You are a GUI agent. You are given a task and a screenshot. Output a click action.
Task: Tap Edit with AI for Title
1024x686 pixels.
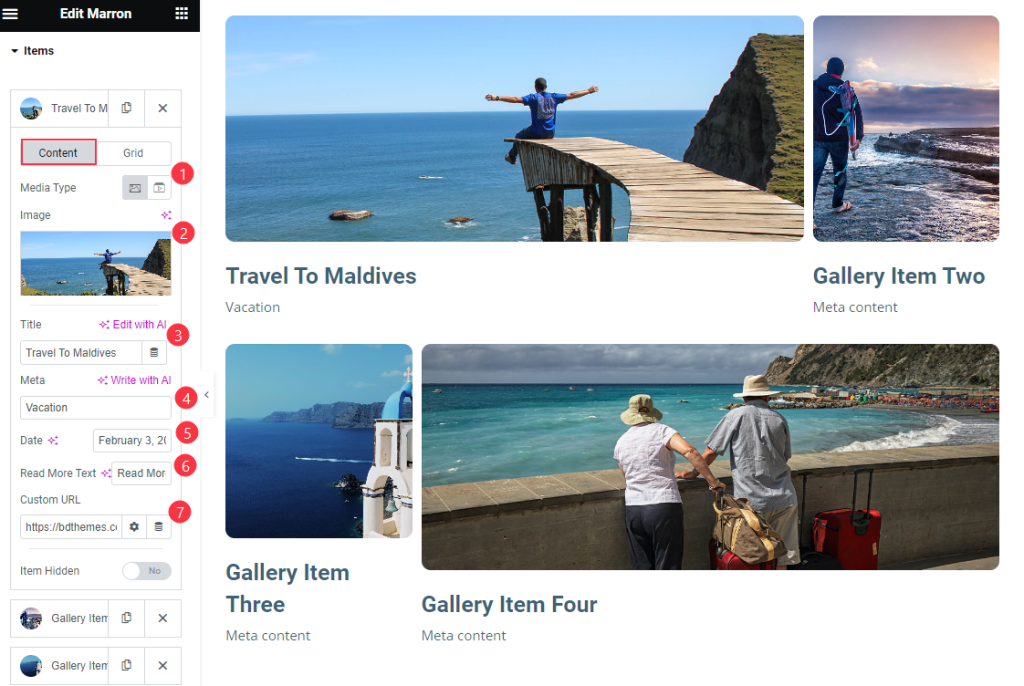tap(134, 325)
